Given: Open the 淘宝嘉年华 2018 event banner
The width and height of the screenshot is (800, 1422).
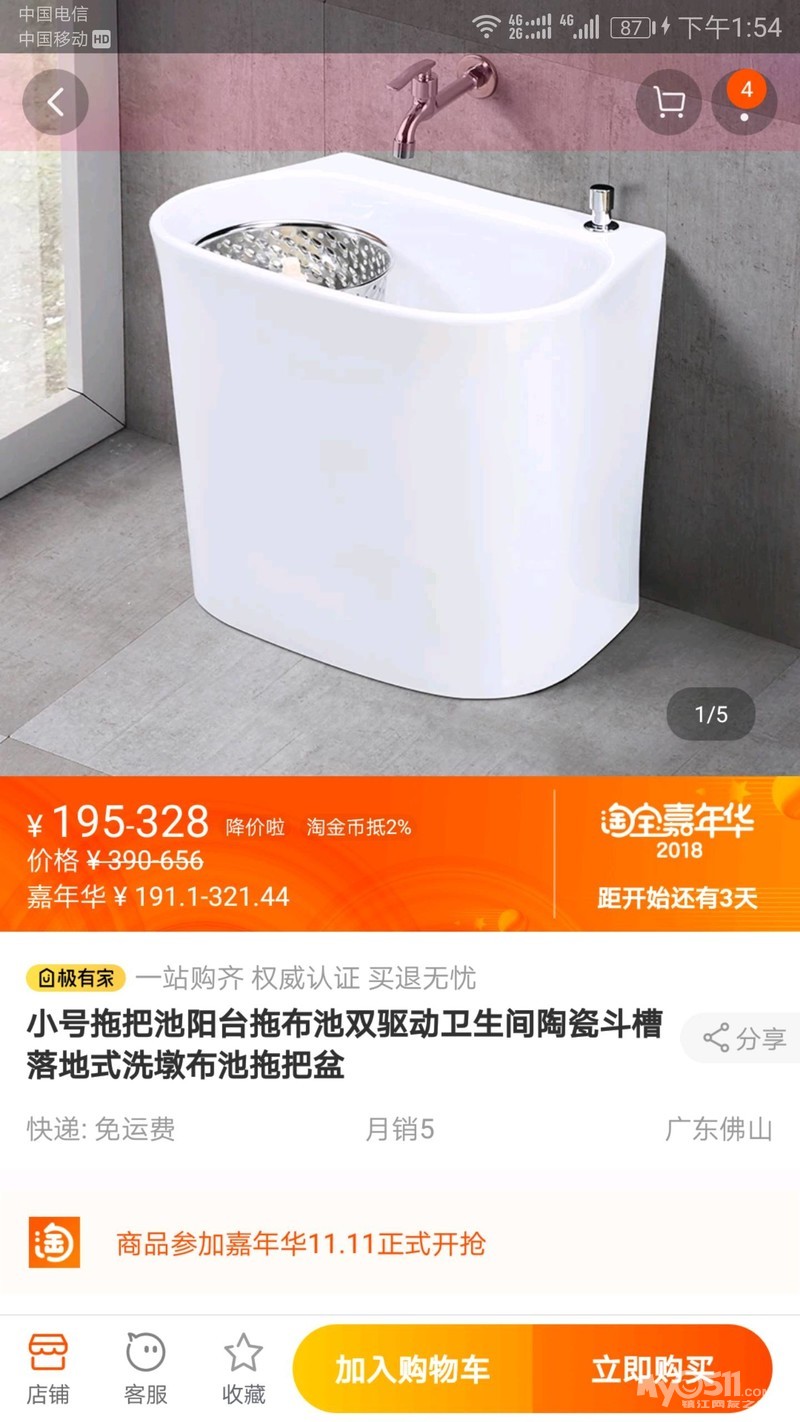Looking at the screenshot, I should click(x=678, y=853).
